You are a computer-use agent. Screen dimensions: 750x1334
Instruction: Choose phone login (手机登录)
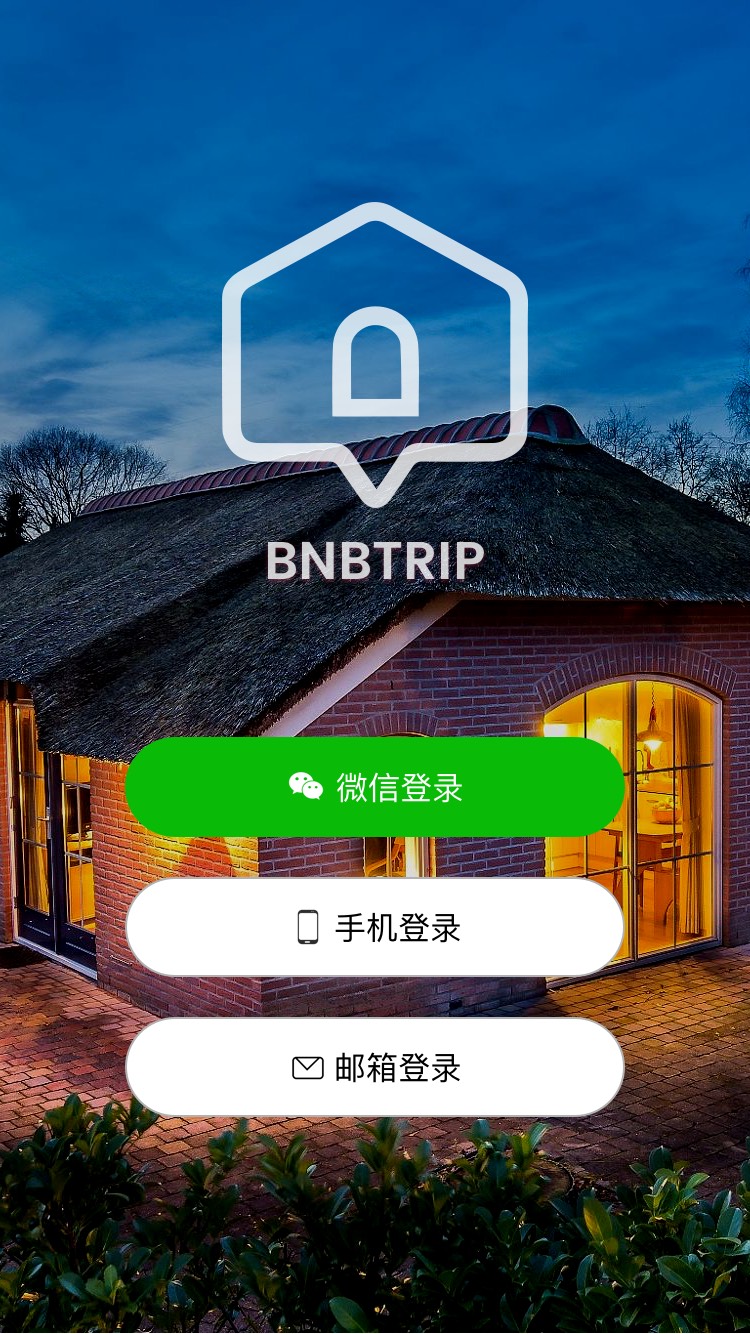coord(375,927)
